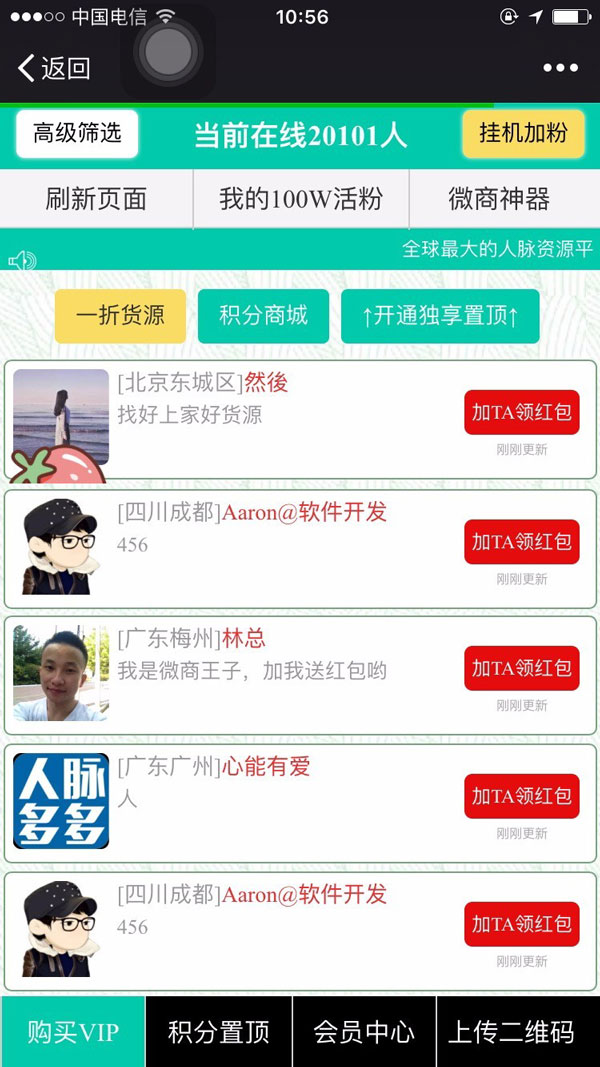Toggle the speaker announcement icon
The image size is (600, 1067).
point(22,261)
